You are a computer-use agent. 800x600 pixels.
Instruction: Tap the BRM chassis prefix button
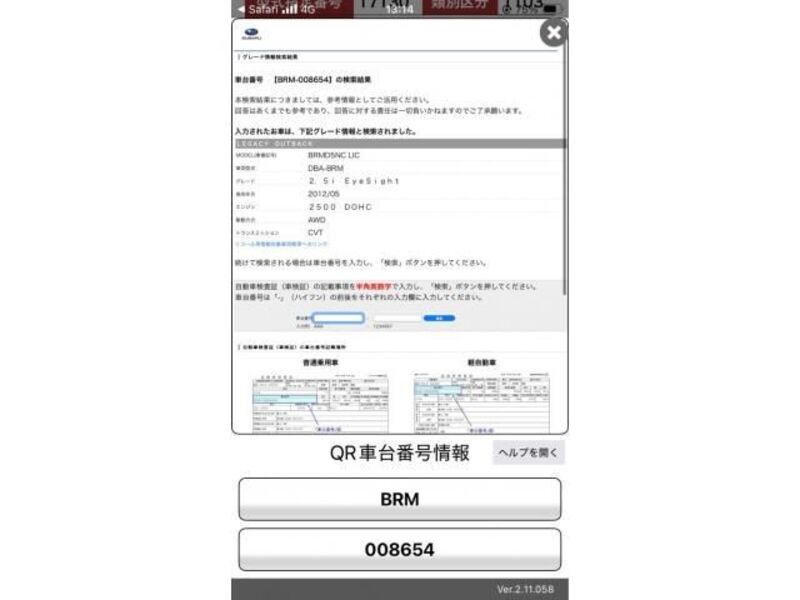[399, 499]
